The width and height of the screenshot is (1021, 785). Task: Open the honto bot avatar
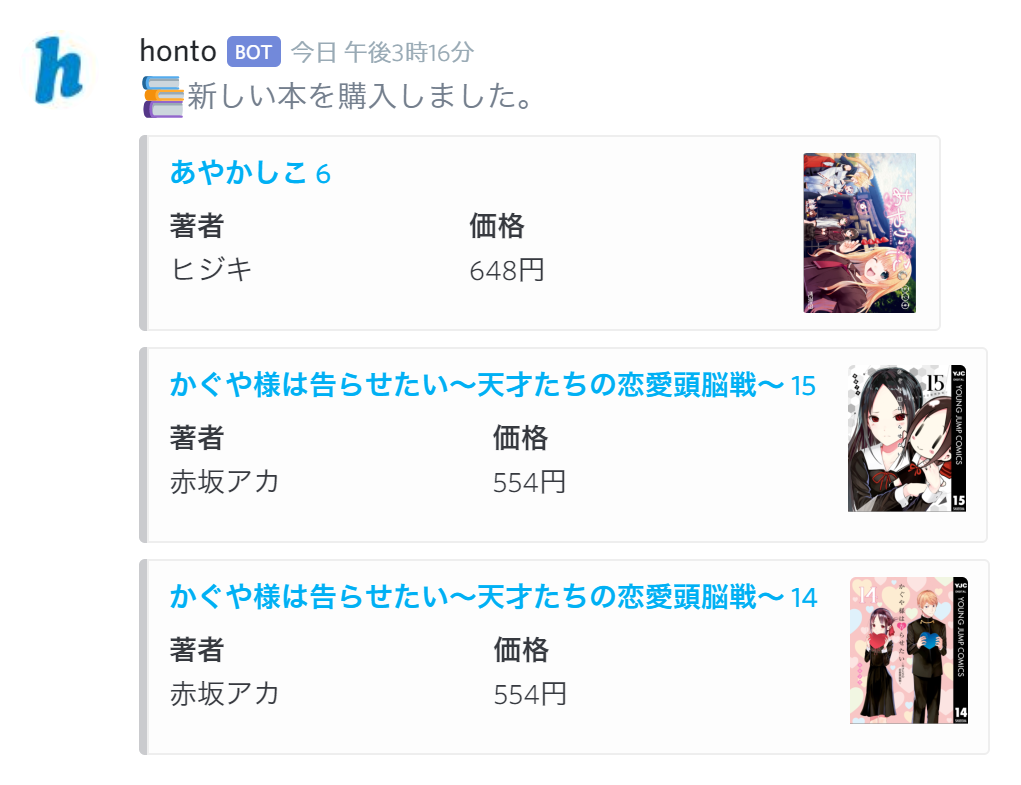click(59, 68)
